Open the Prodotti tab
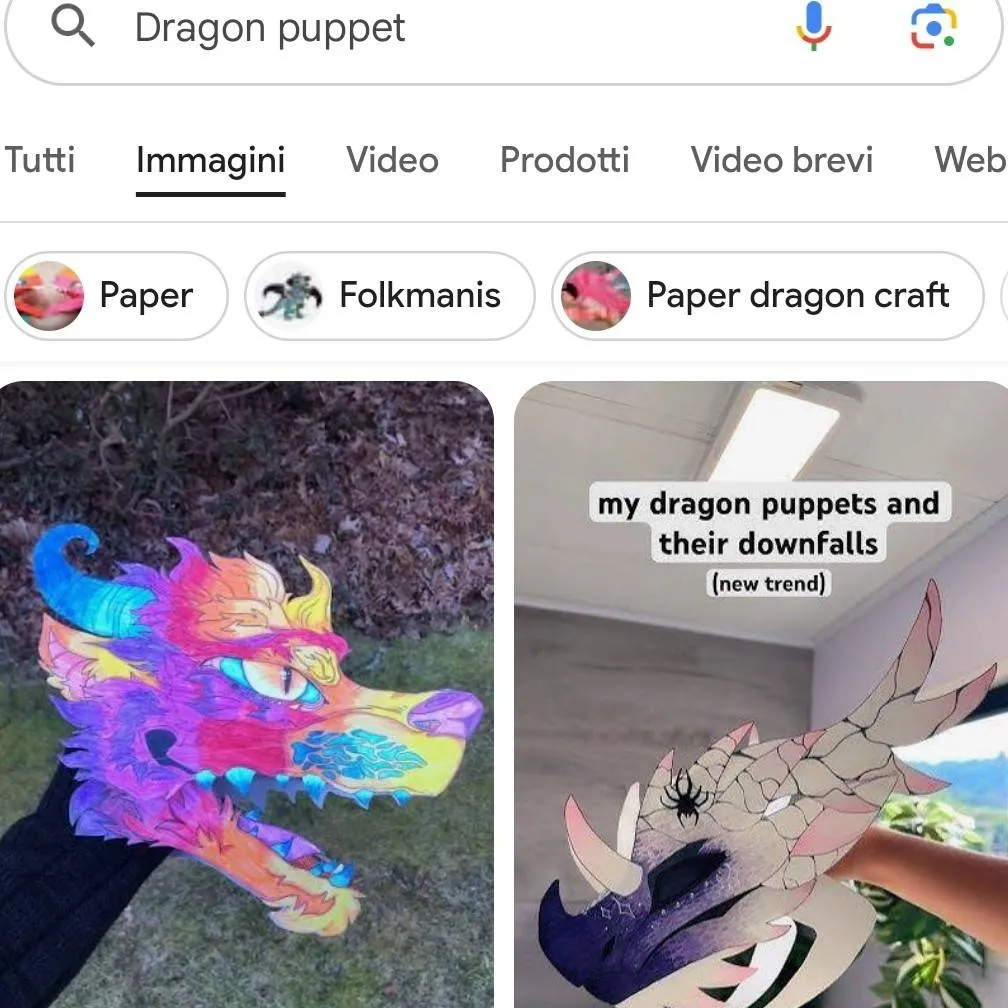Image resolution: width=1008 pixels, height=1008 pixels. [564, 160]
